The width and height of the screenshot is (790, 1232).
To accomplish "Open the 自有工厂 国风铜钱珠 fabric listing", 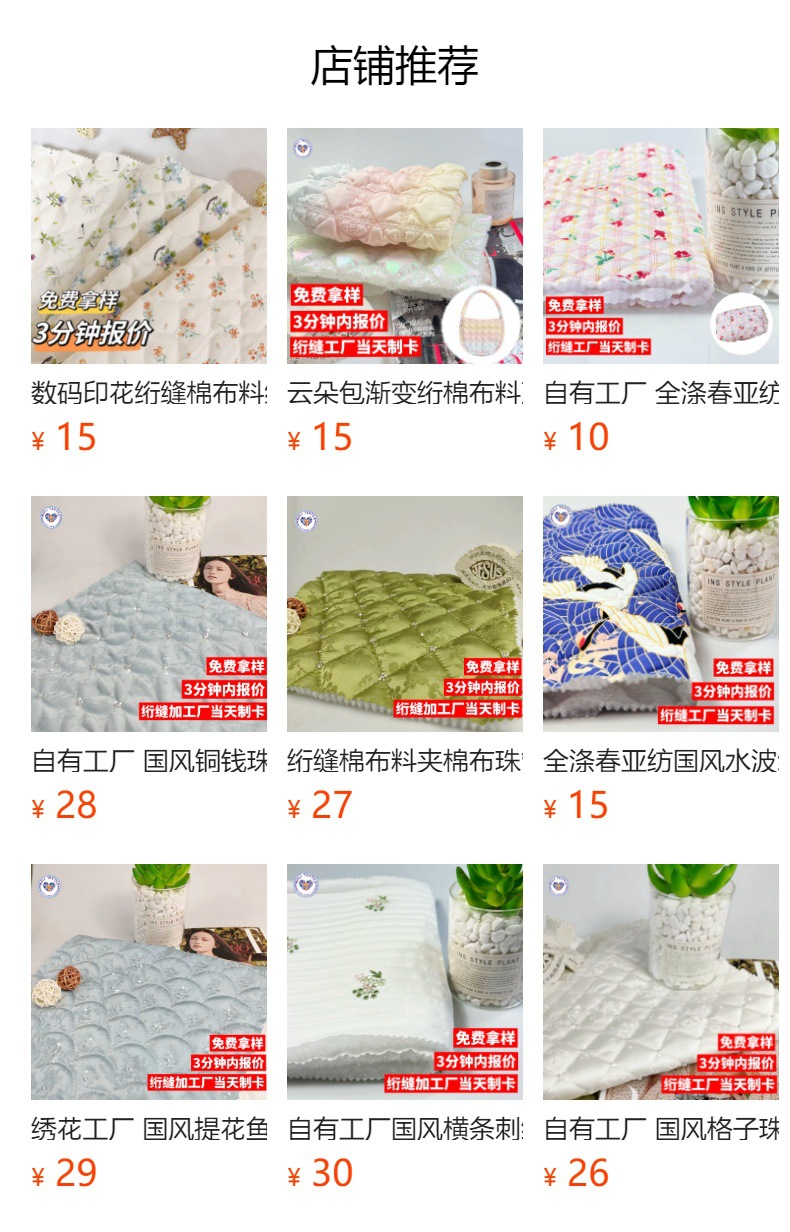I will coord(148,614).
